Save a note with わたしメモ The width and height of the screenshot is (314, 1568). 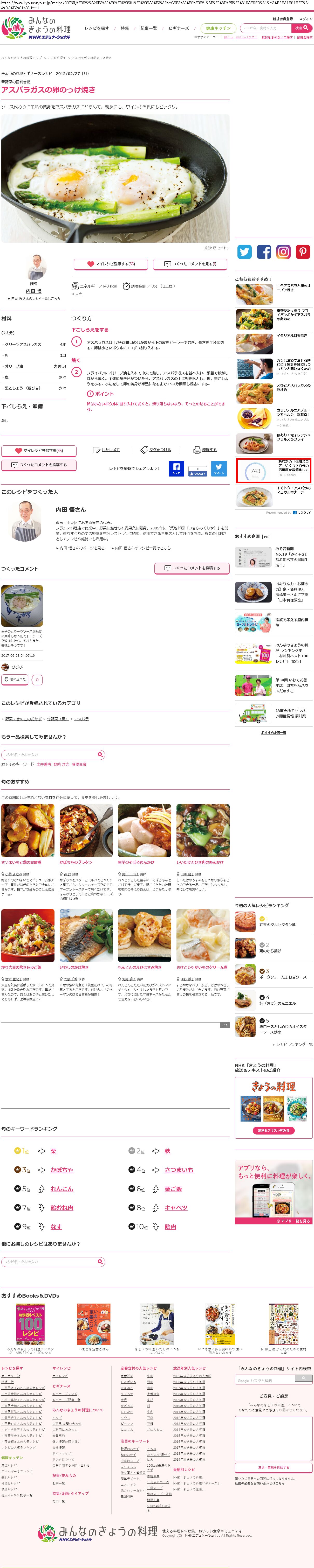(x=106, y=450)
